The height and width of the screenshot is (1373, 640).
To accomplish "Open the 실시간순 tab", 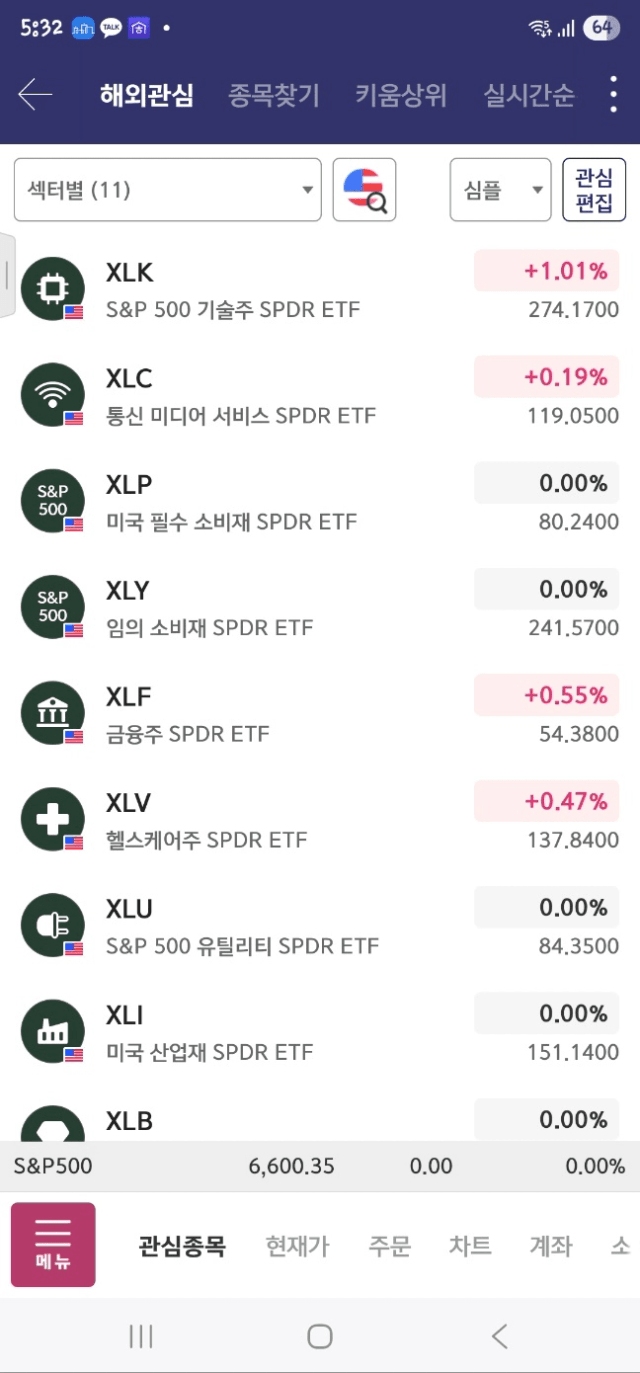I will (x=529, y=96).
